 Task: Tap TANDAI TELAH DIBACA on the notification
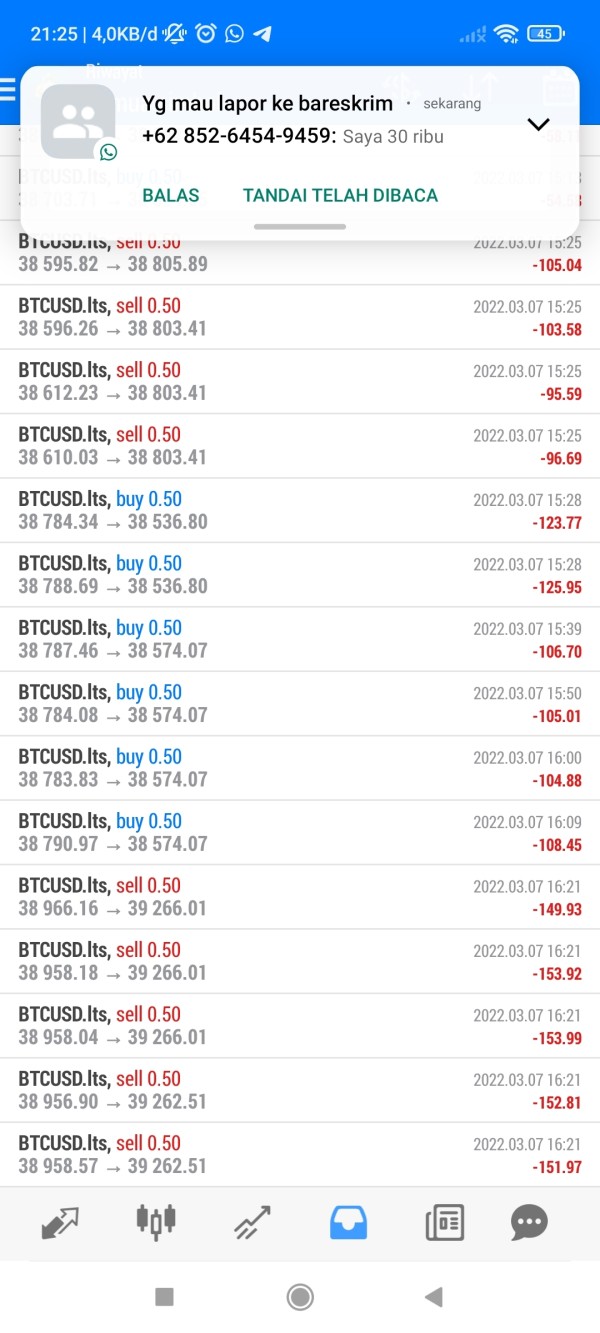coord(340,195)
